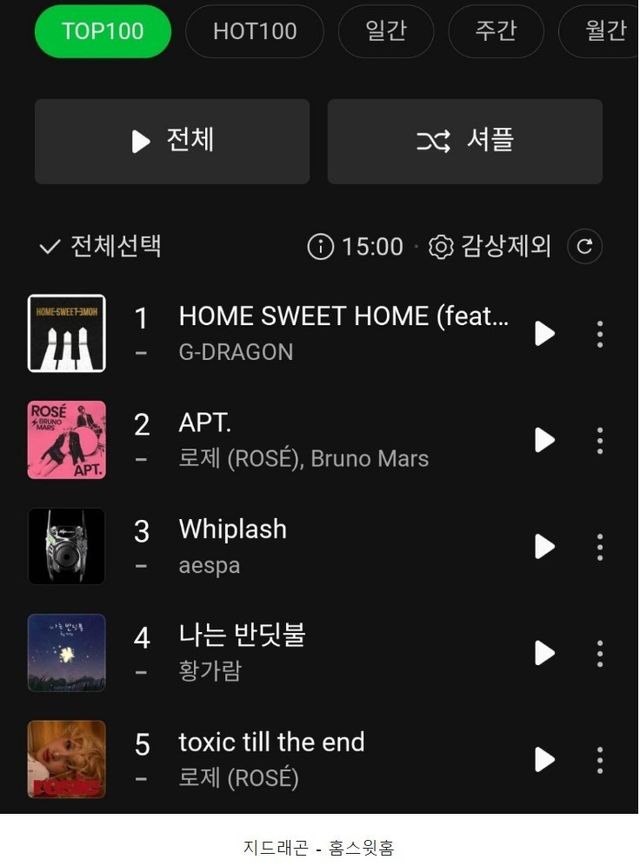Play HOME SWEET HOME by G-DRAGON
Image resolution: width=640 pixels, height=866 pixels.
pos(544,333)
